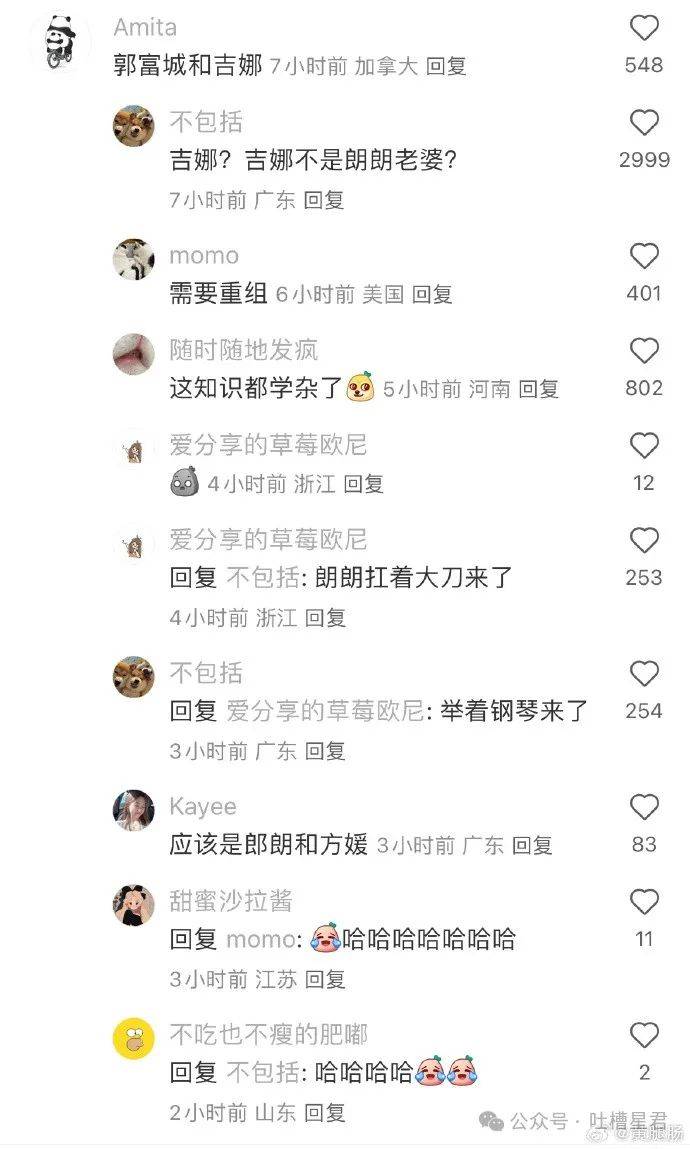This screenshot has height=1149, width=690.
Task: Reply to Kayee's comment
Action: click(x=532, y=845)
